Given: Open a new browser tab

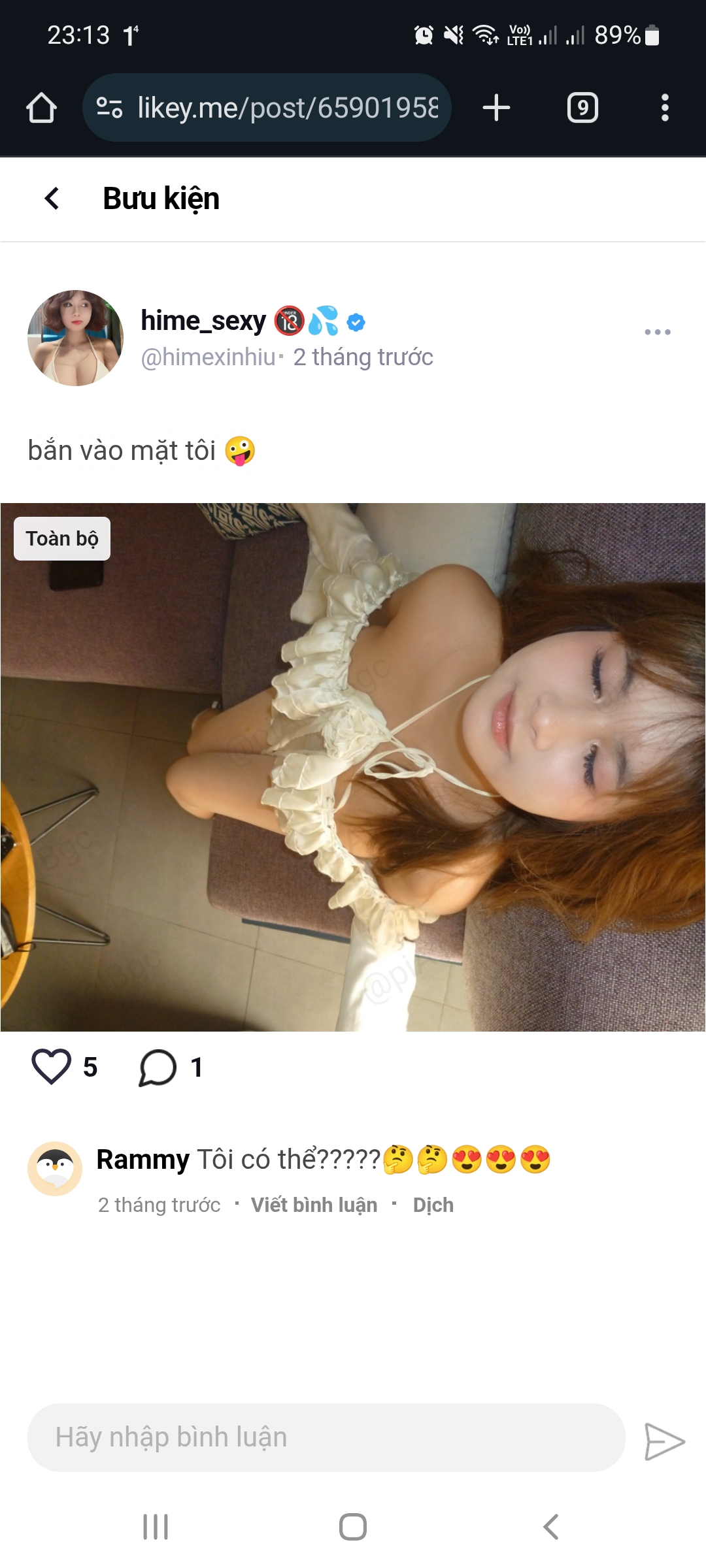Looking at the screenshot, I should click(496, 108).
